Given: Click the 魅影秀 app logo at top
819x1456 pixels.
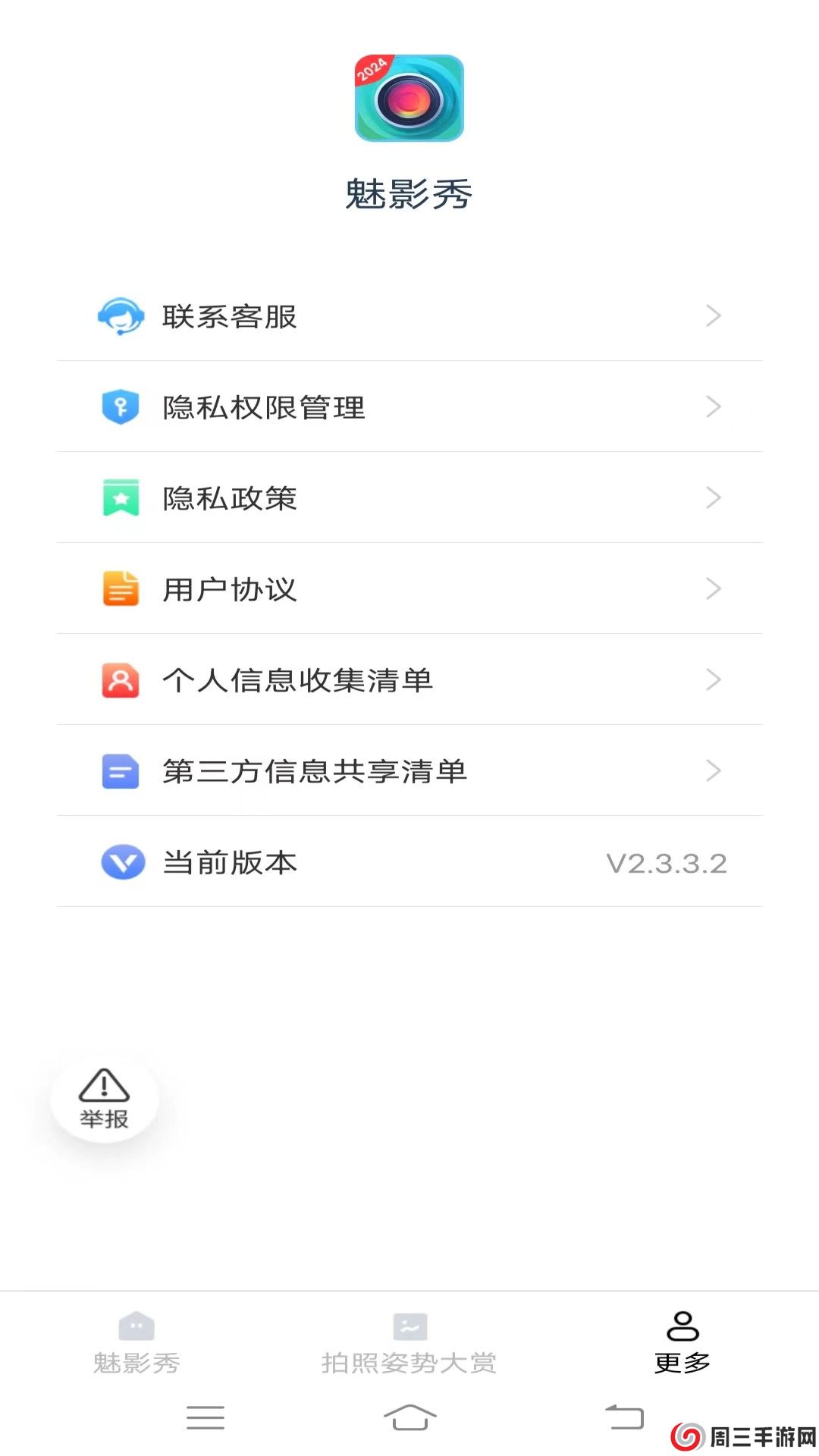Looking at the screenshot, I should (409, 99).
